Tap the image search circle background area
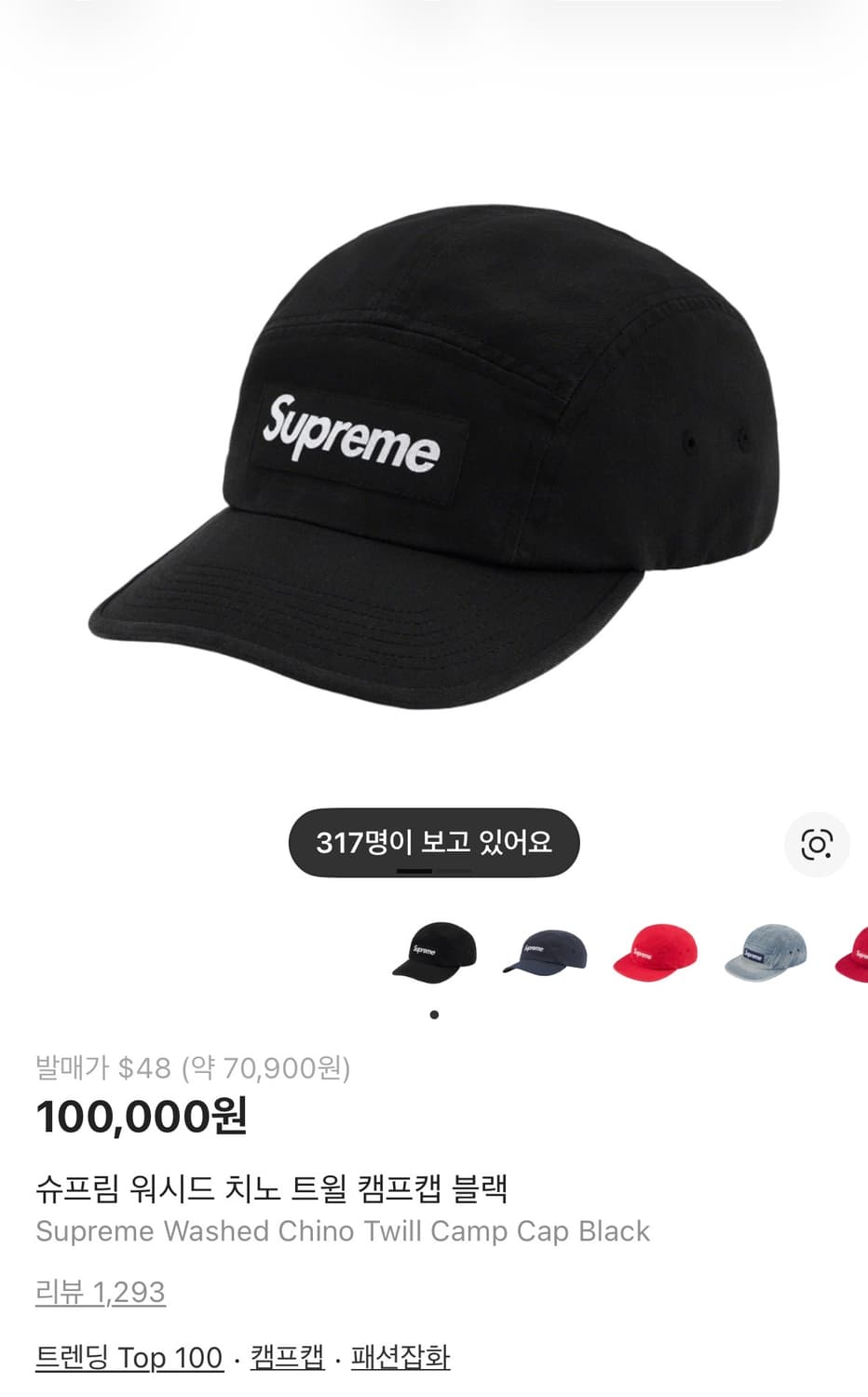 (x=818, y=844)
